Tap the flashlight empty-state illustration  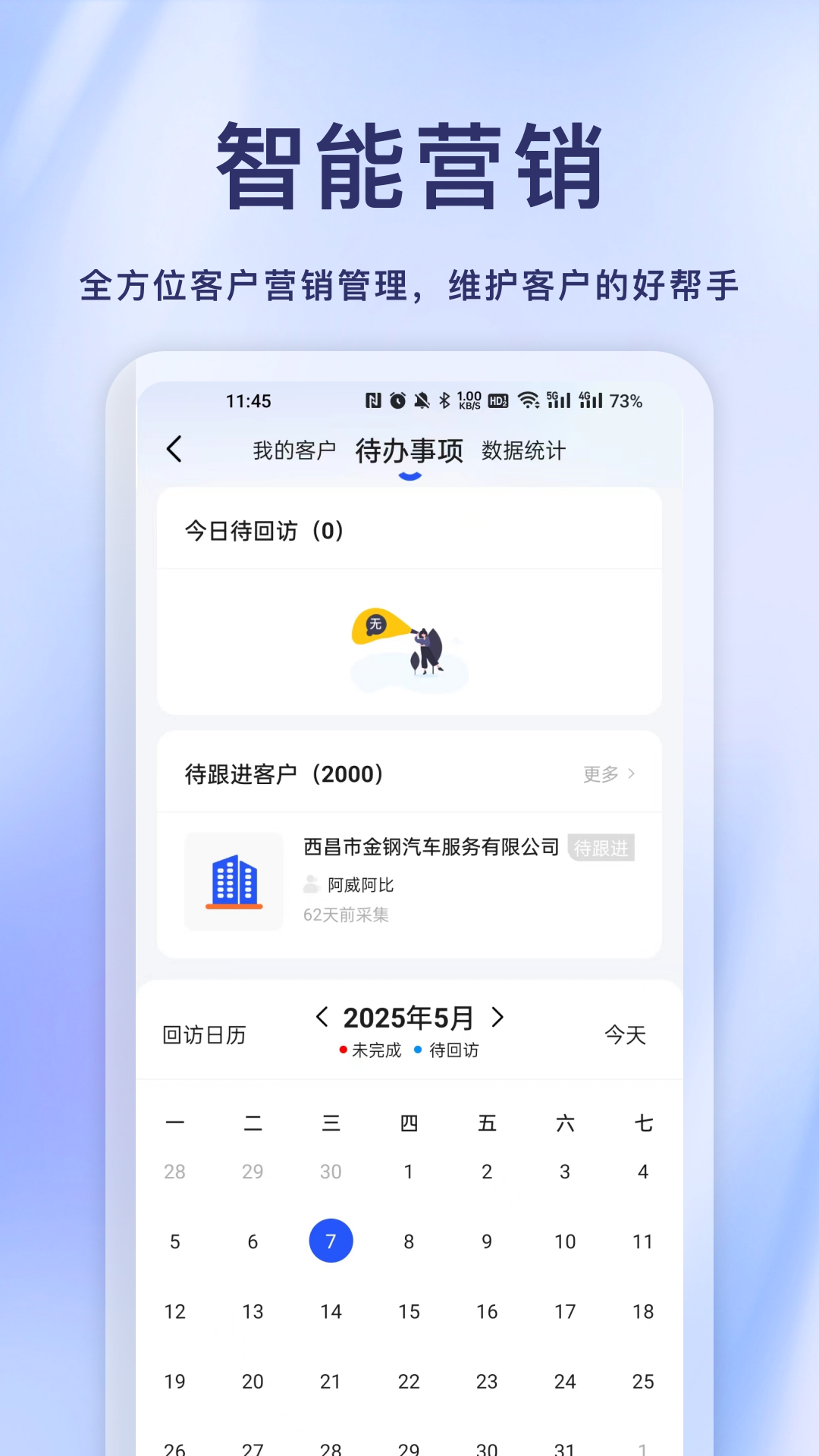pos(409,643)
